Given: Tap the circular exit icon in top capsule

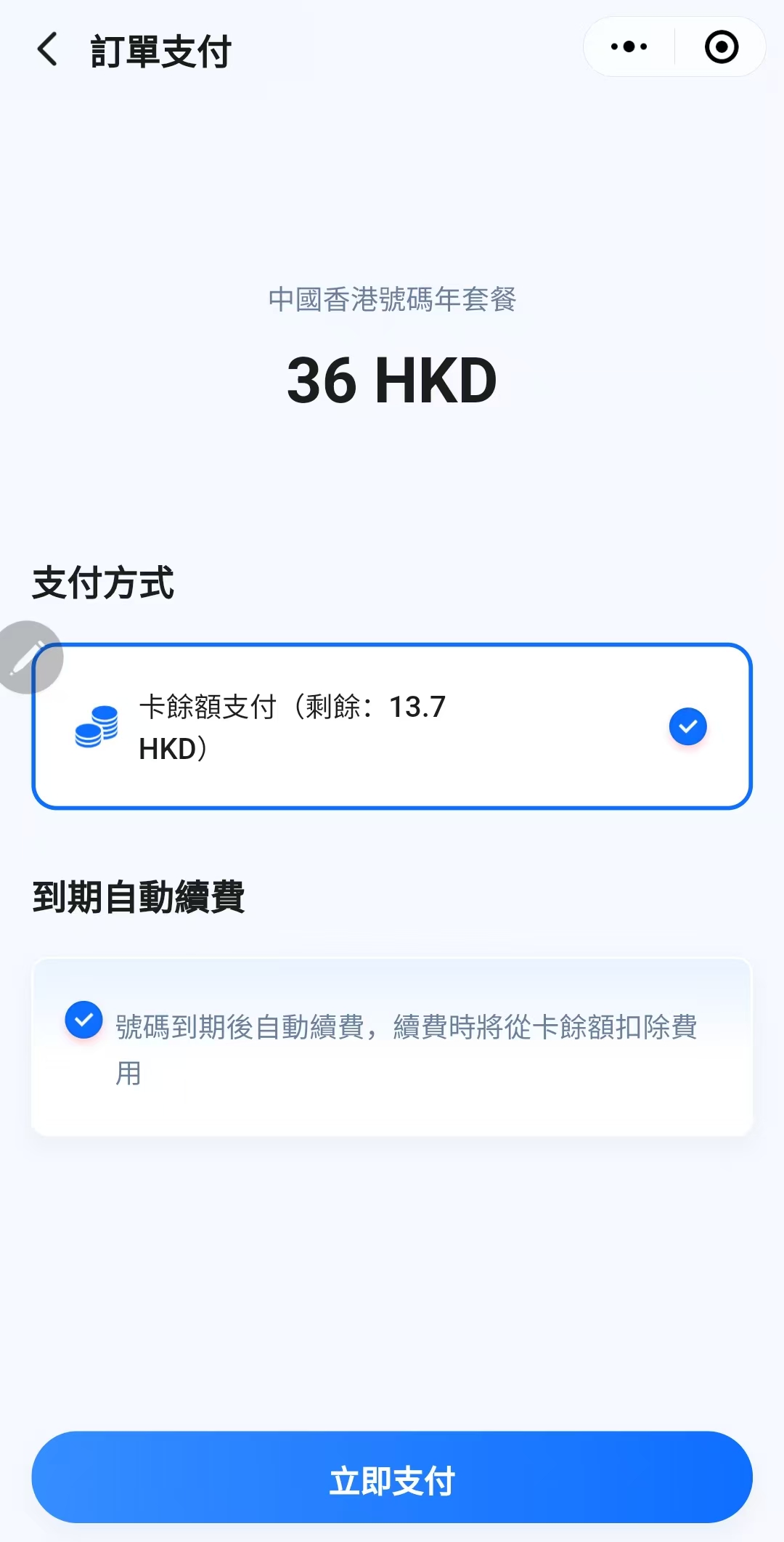Looking at the screenshot, I should (719, 46).
